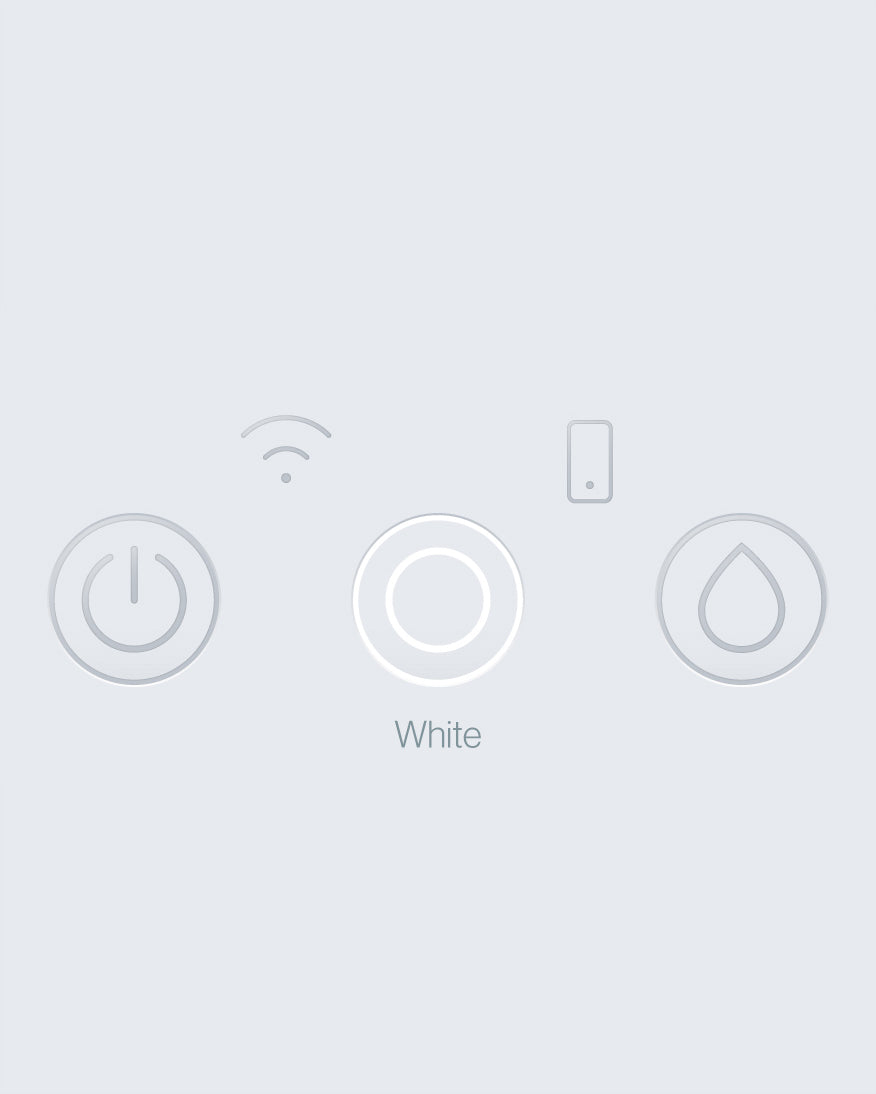Image resolution: width=876 pixels, height=1094 pixels.
Task: Toggle the mist water-drop button
Action: tap(741, 599)
